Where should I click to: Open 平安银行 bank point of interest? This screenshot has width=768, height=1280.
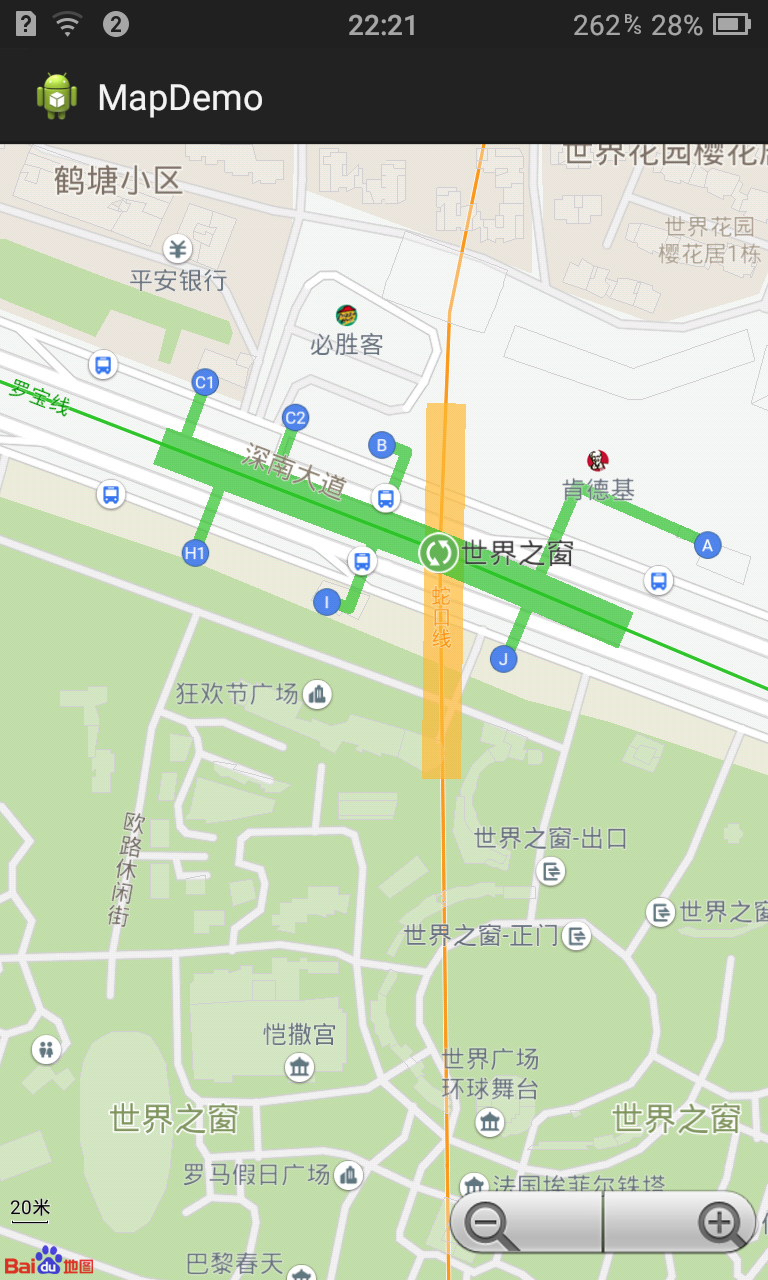(178, 249)
